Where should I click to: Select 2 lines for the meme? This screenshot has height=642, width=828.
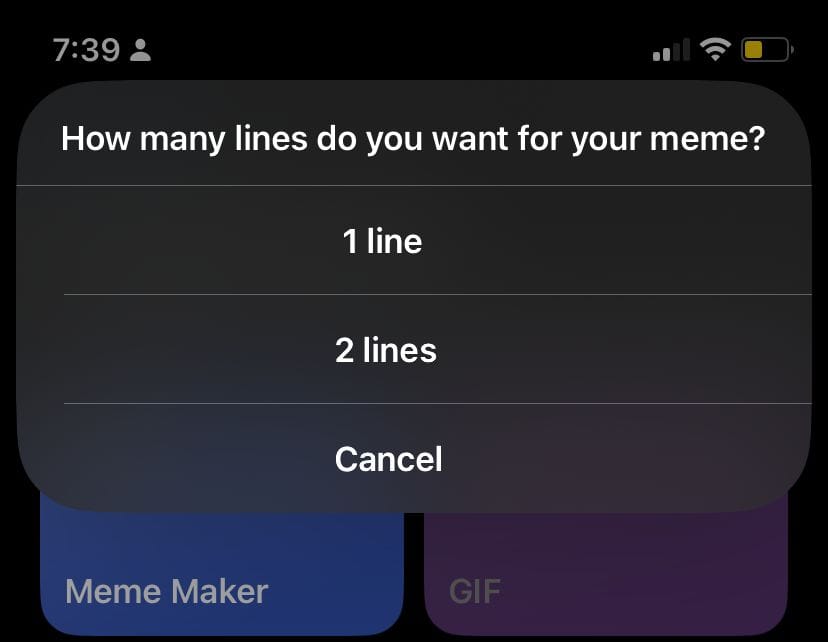click(386, 350)
